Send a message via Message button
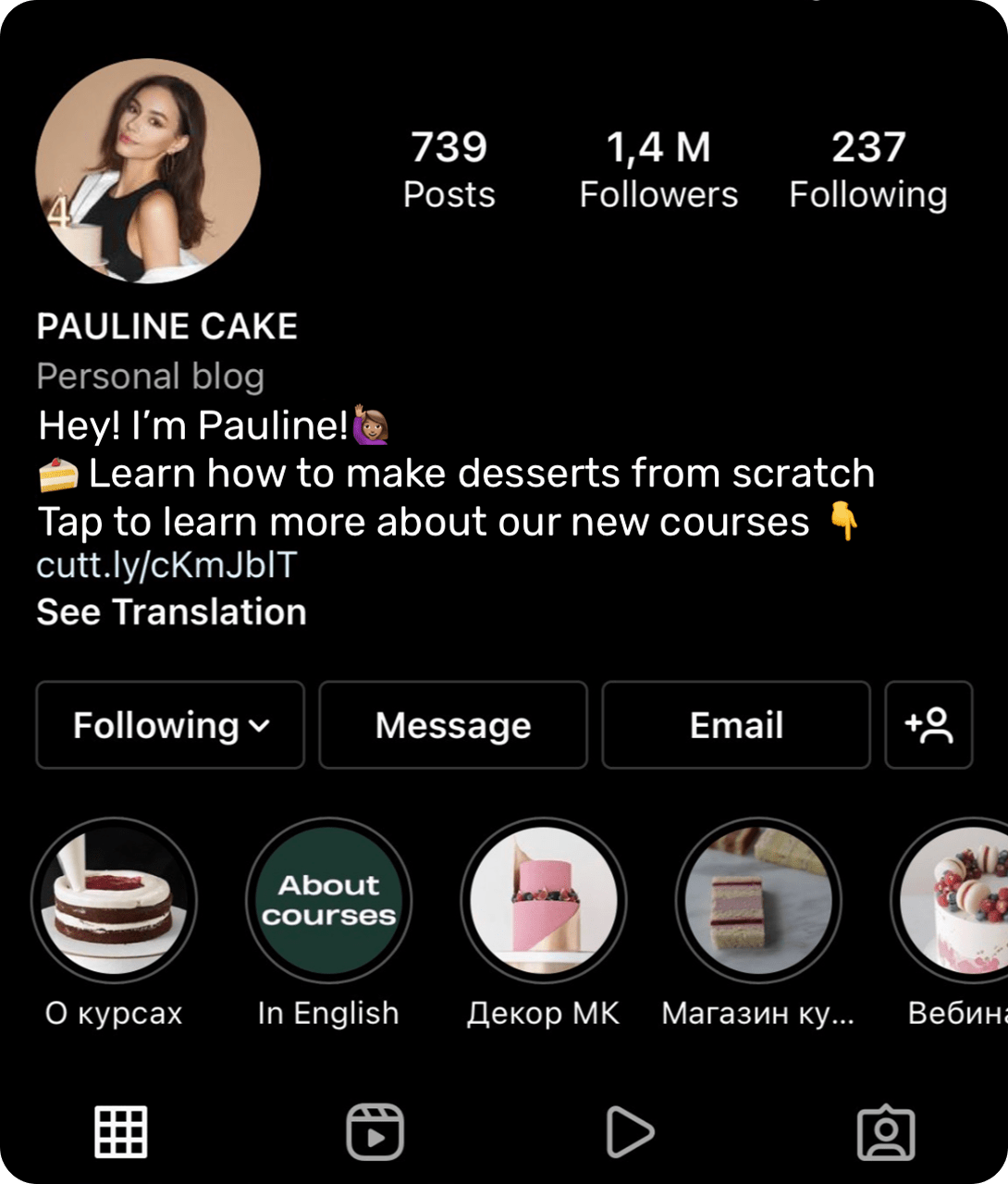This screenshot has width=1008, height=1184. pyautogui.click(x=453, y=725)
